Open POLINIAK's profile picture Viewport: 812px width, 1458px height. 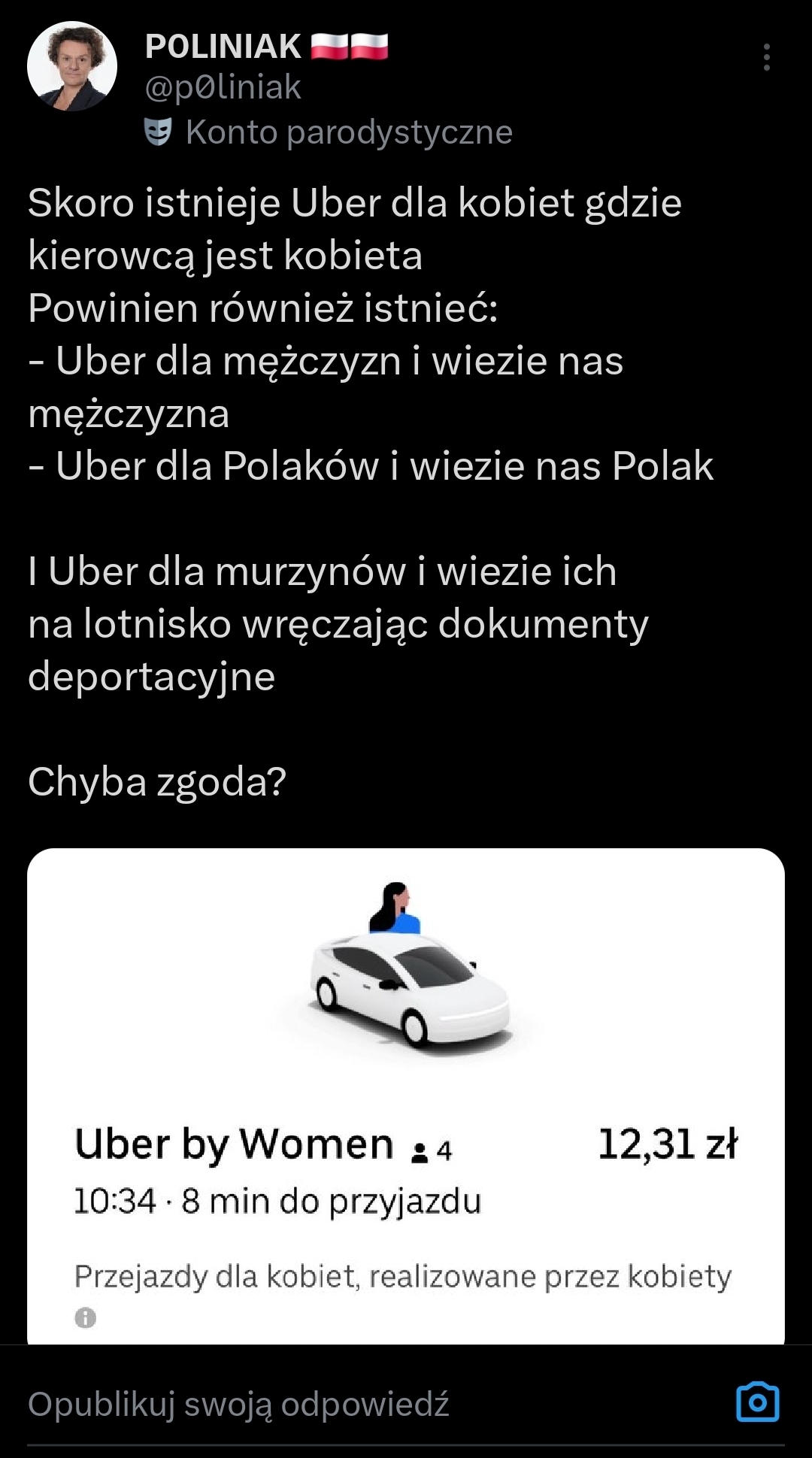[x=72, y=66]
